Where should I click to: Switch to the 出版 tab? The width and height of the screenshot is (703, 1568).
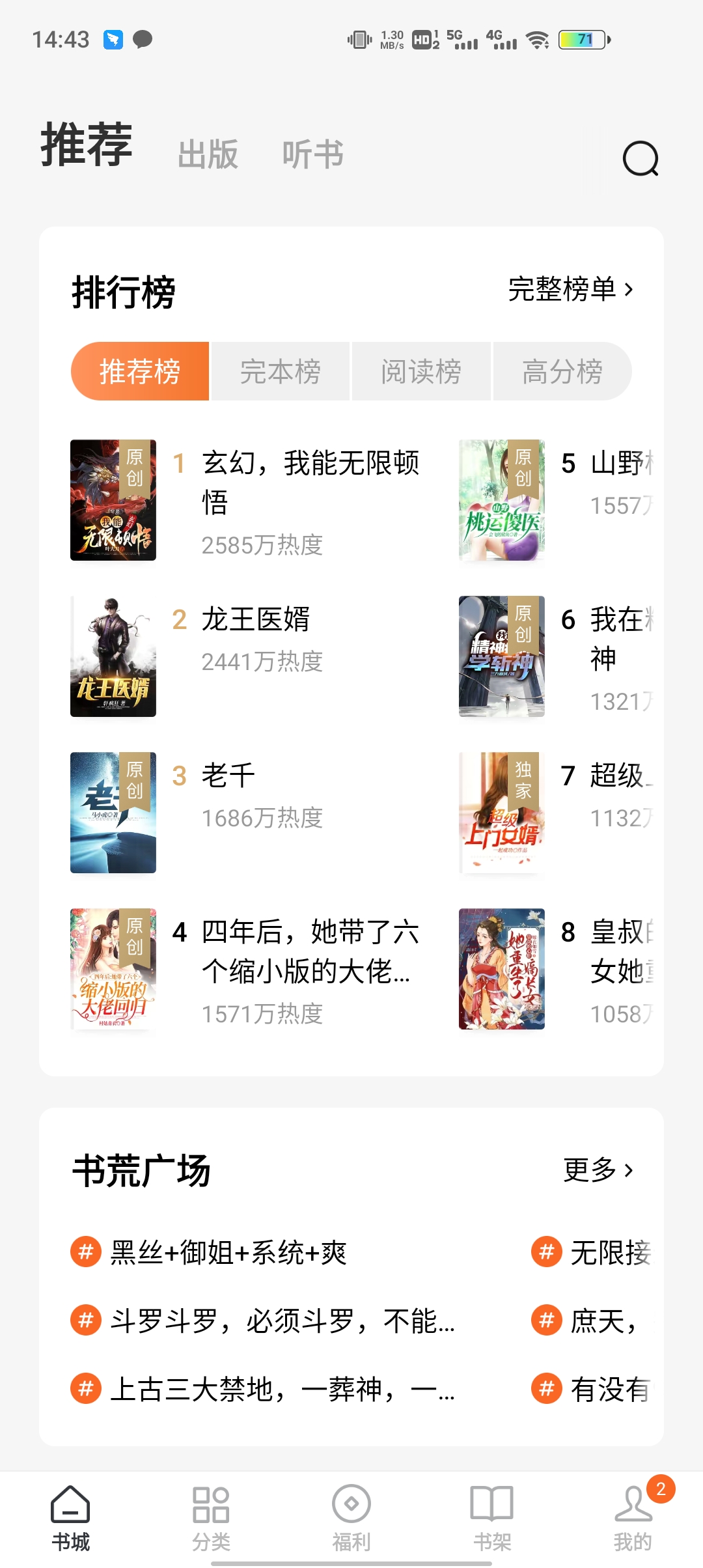208,155
